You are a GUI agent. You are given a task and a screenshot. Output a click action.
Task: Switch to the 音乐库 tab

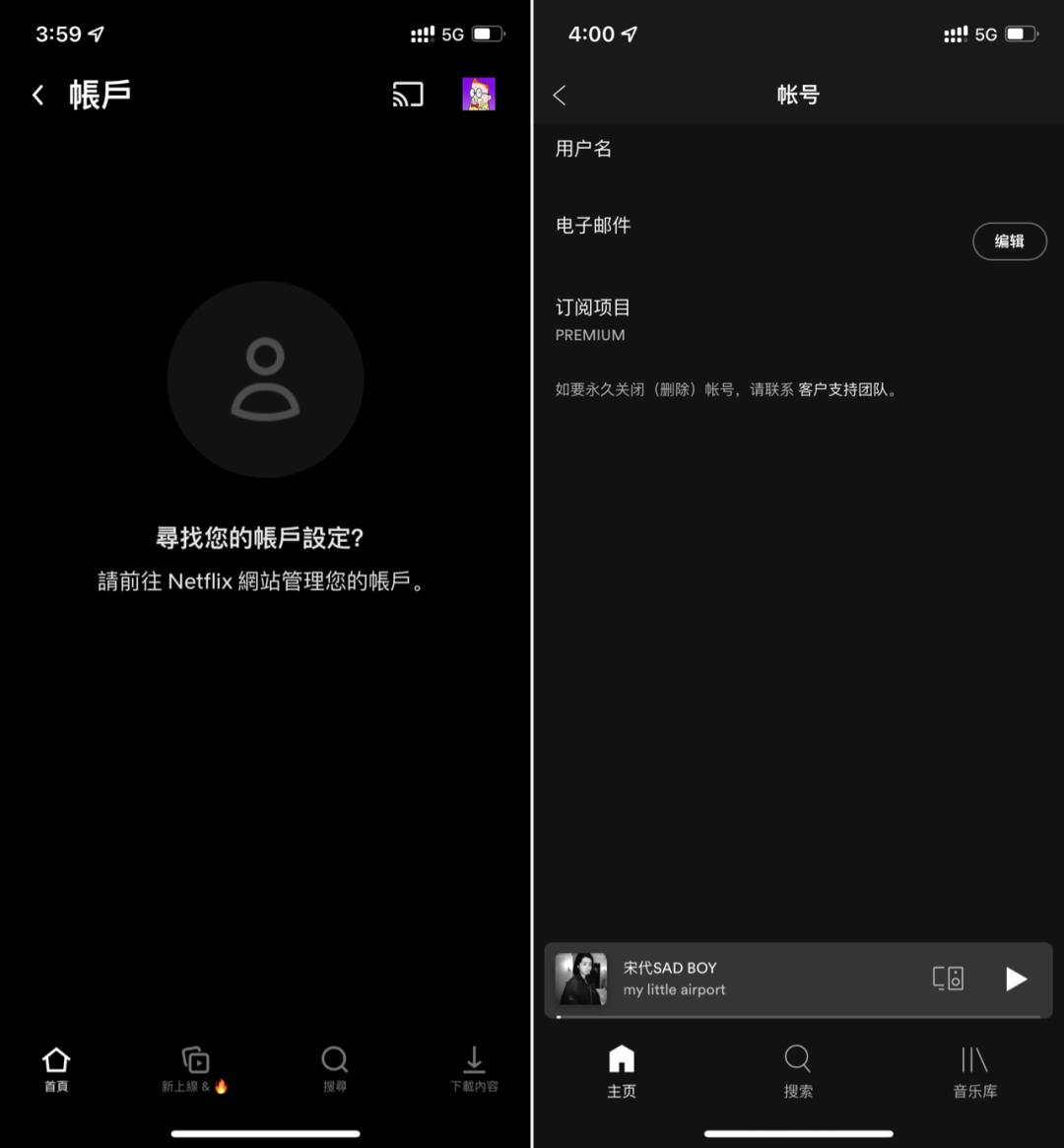click(x=974, y=1072)
